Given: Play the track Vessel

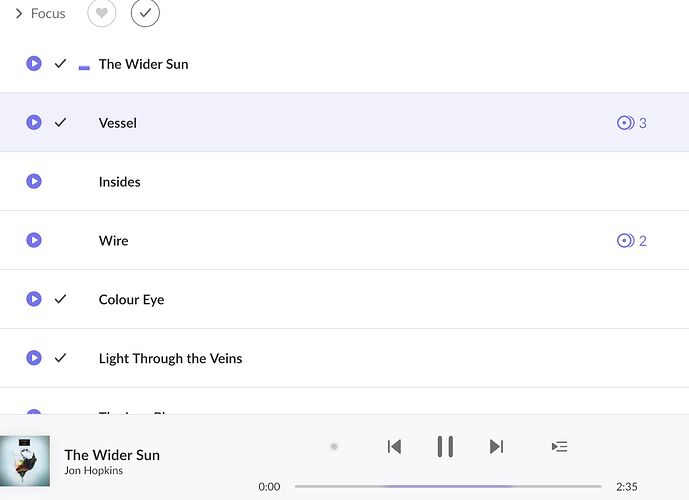Looking at the screenshot, I should (34, 122).
